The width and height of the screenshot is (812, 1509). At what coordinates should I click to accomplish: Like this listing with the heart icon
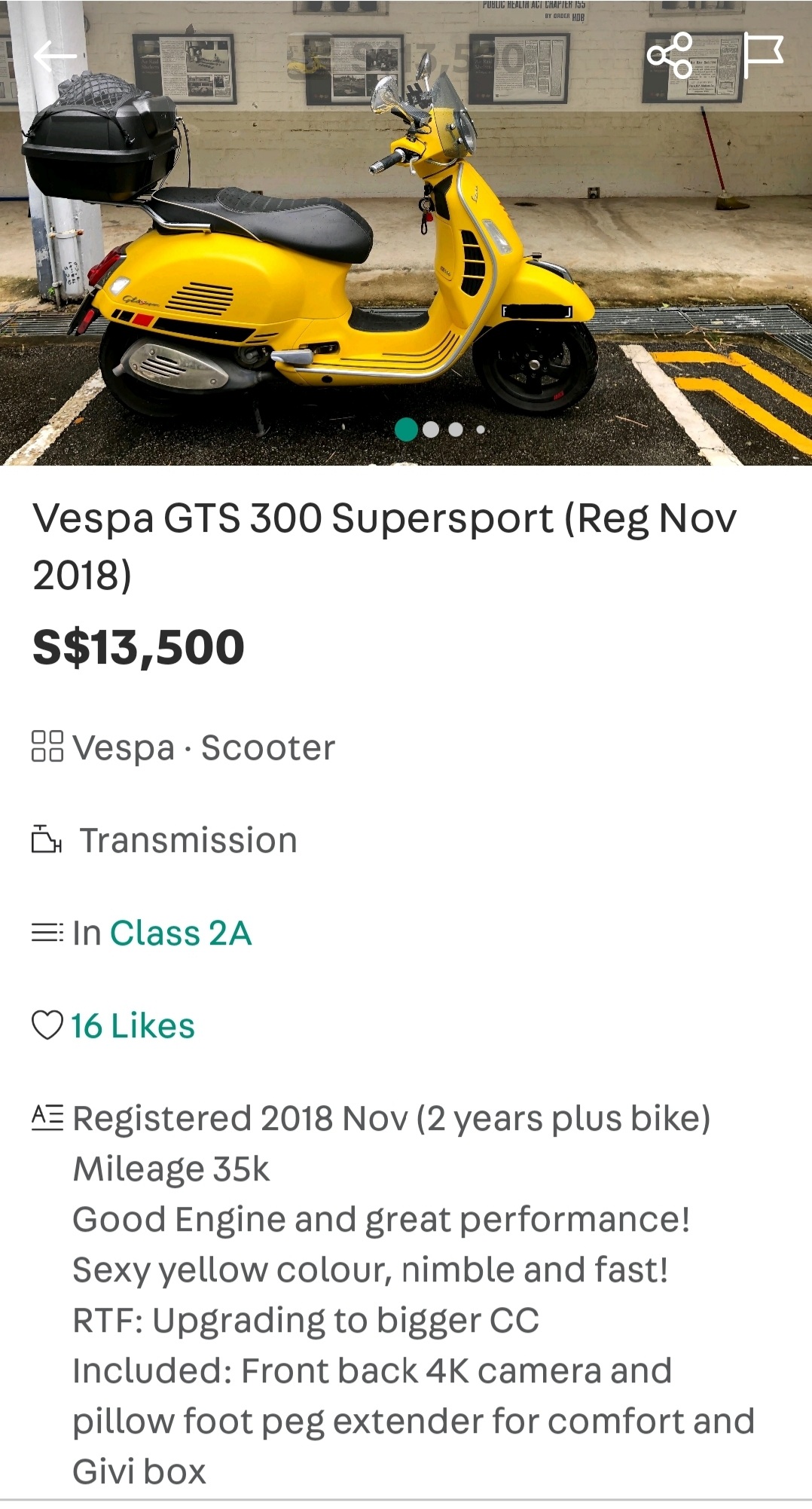click(47, 1026)
